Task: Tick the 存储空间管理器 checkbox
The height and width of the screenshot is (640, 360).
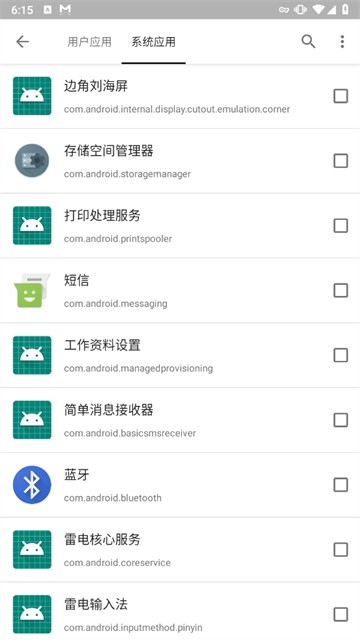Action: pyautogui.click(x=341, y=161)
